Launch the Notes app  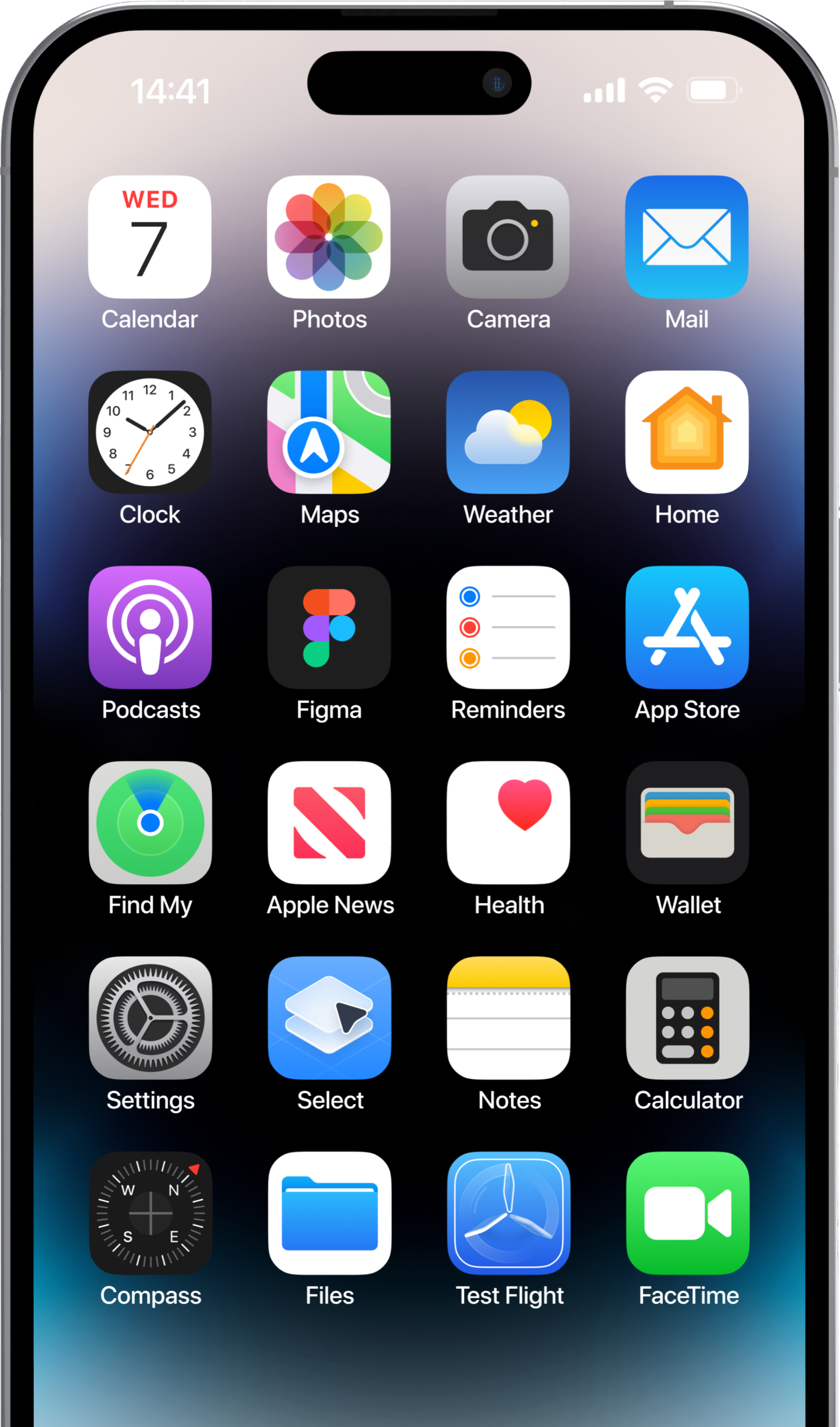508,1018
